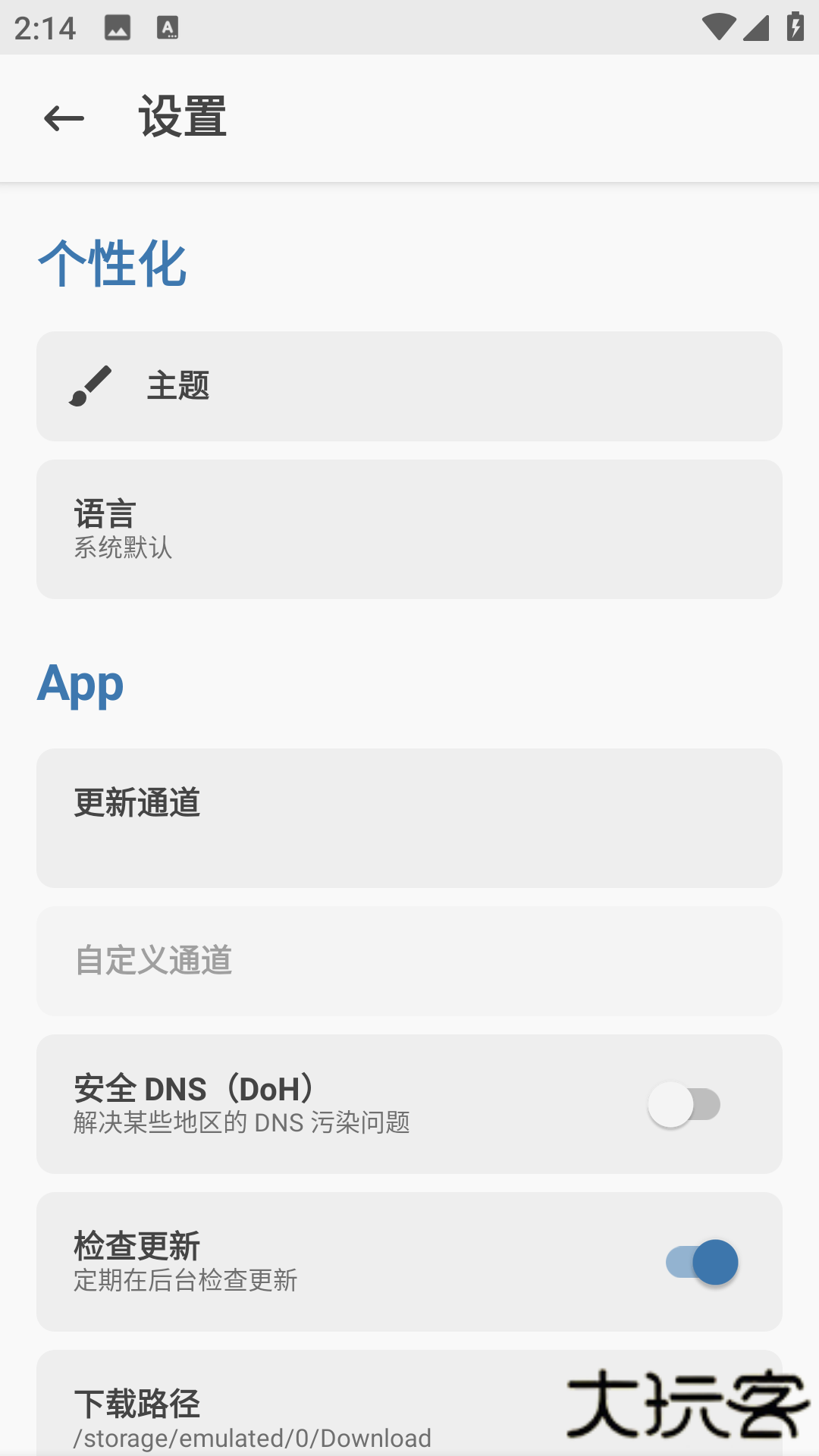Screen dimensions: 819x1456
Task: Open the 主题 theme setting
Action: (x=409, y=386)
